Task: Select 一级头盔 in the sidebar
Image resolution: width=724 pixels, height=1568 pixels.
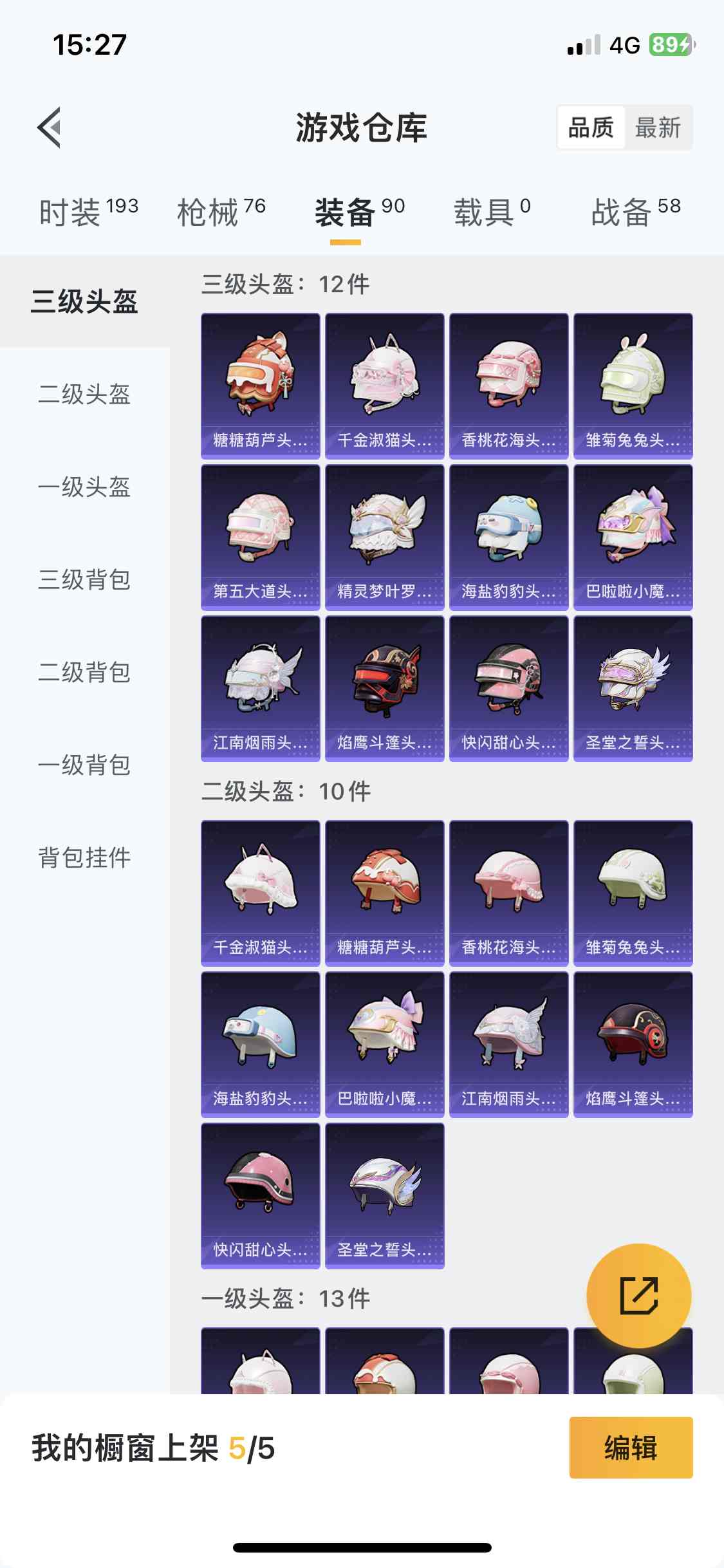Action: pyautogui.click(x=84, y=487)
